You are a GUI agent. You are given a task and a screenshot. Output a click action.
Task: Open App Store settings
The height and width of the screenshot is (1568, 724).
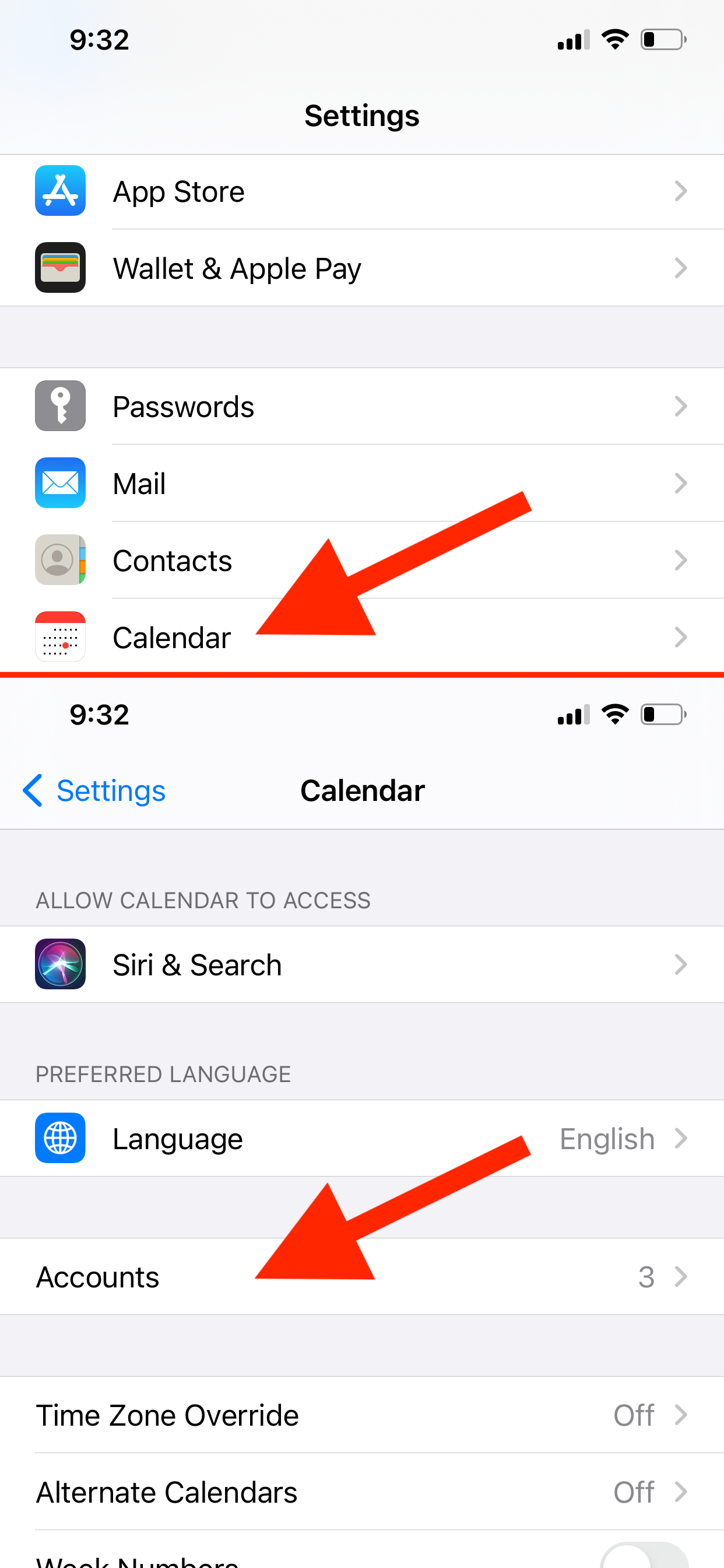pos(361,192)
